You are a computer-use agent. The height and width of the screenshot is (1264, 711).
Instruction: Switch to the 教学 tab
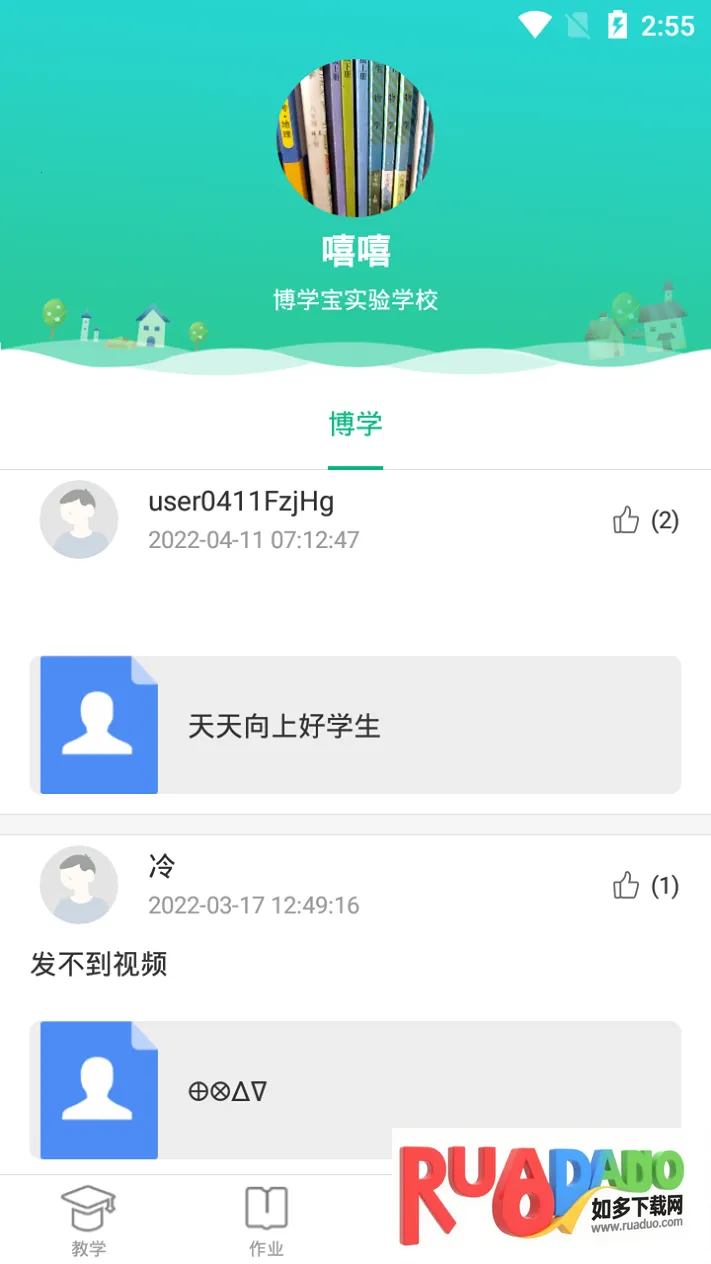coord(89,1221)
